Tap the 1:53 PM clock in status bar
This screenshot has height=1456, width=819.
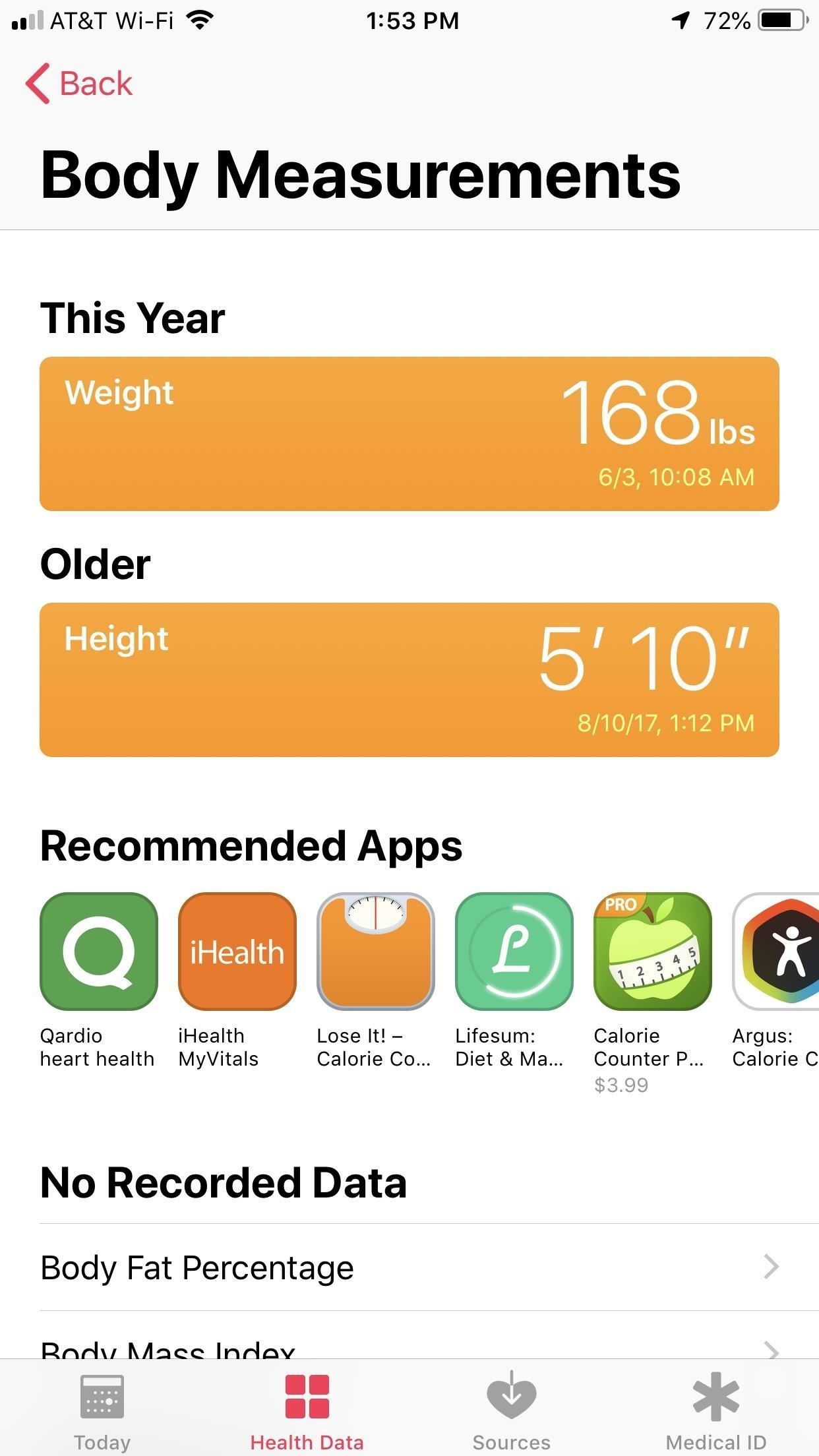(413, 20)
